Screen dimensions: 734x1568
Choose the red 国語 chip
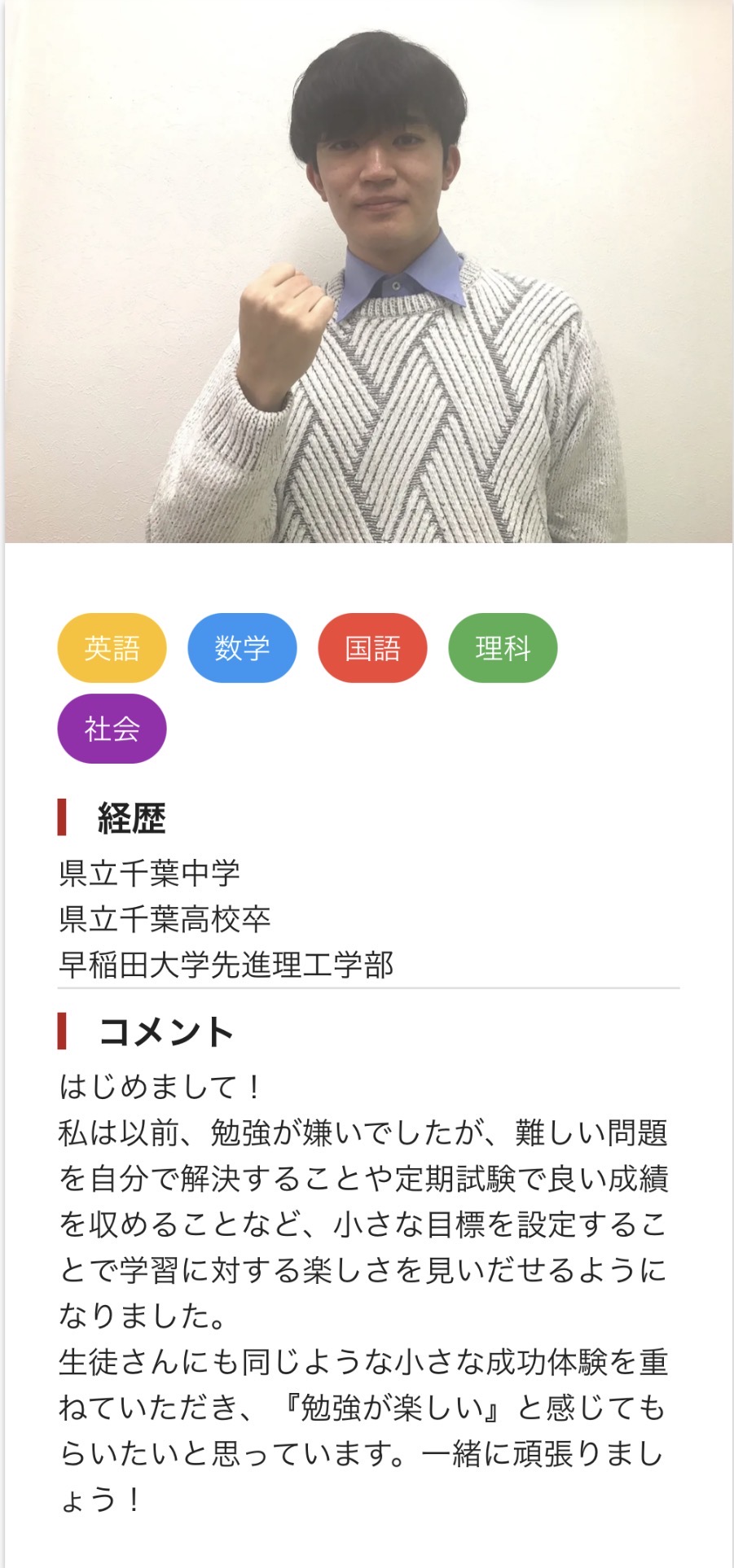(x=372, y=648)
